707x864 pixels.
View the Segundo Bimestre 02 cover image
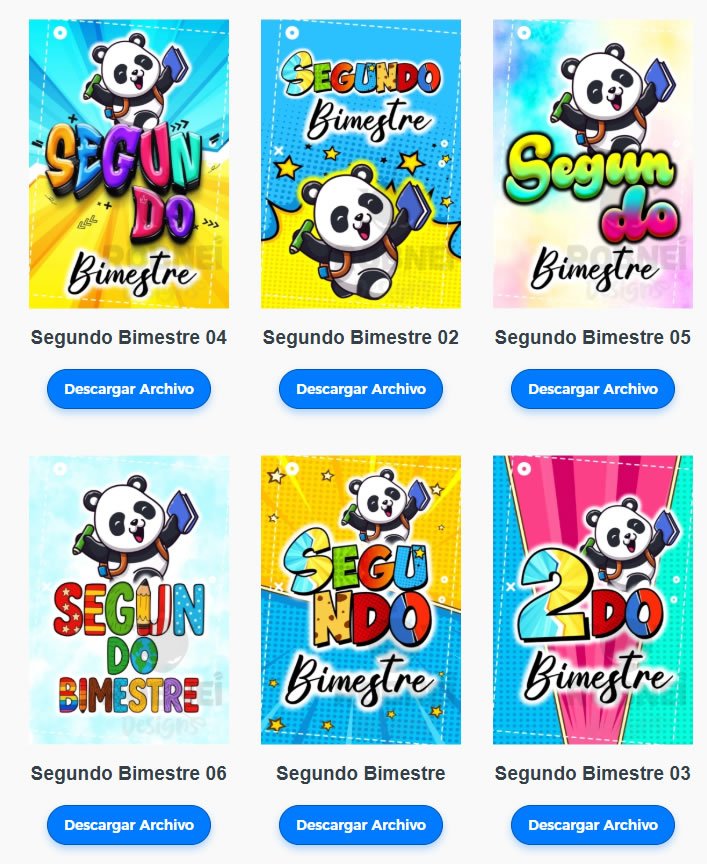361,164
